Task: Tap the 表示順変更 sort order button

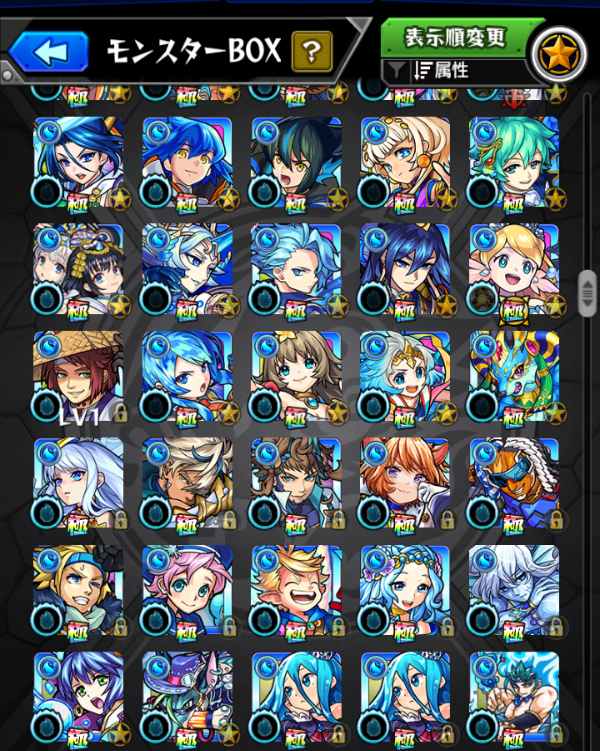Action: click(456, 38)
